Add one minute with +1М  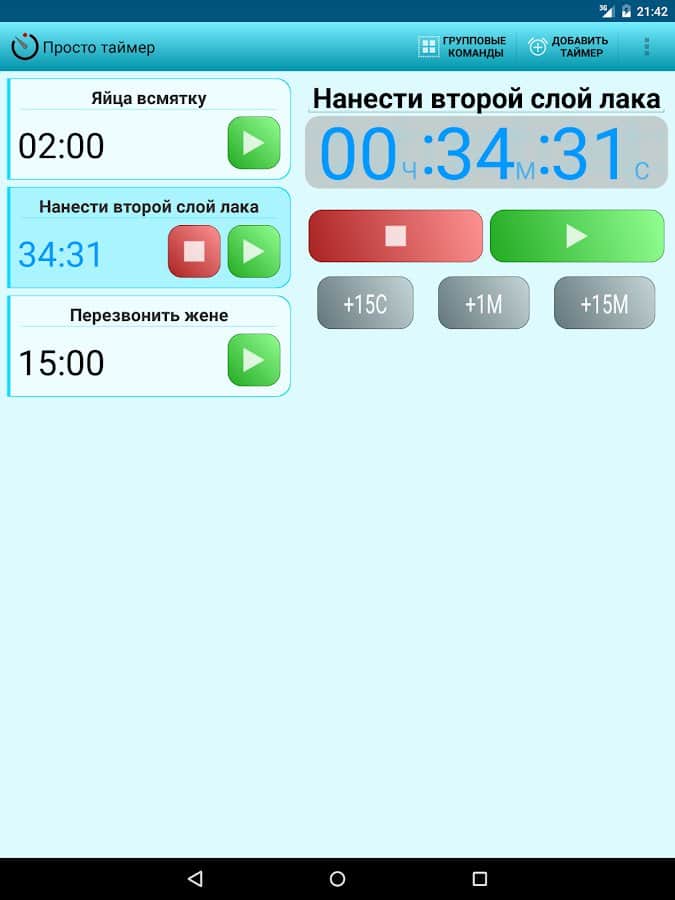[x=483, y=303]
